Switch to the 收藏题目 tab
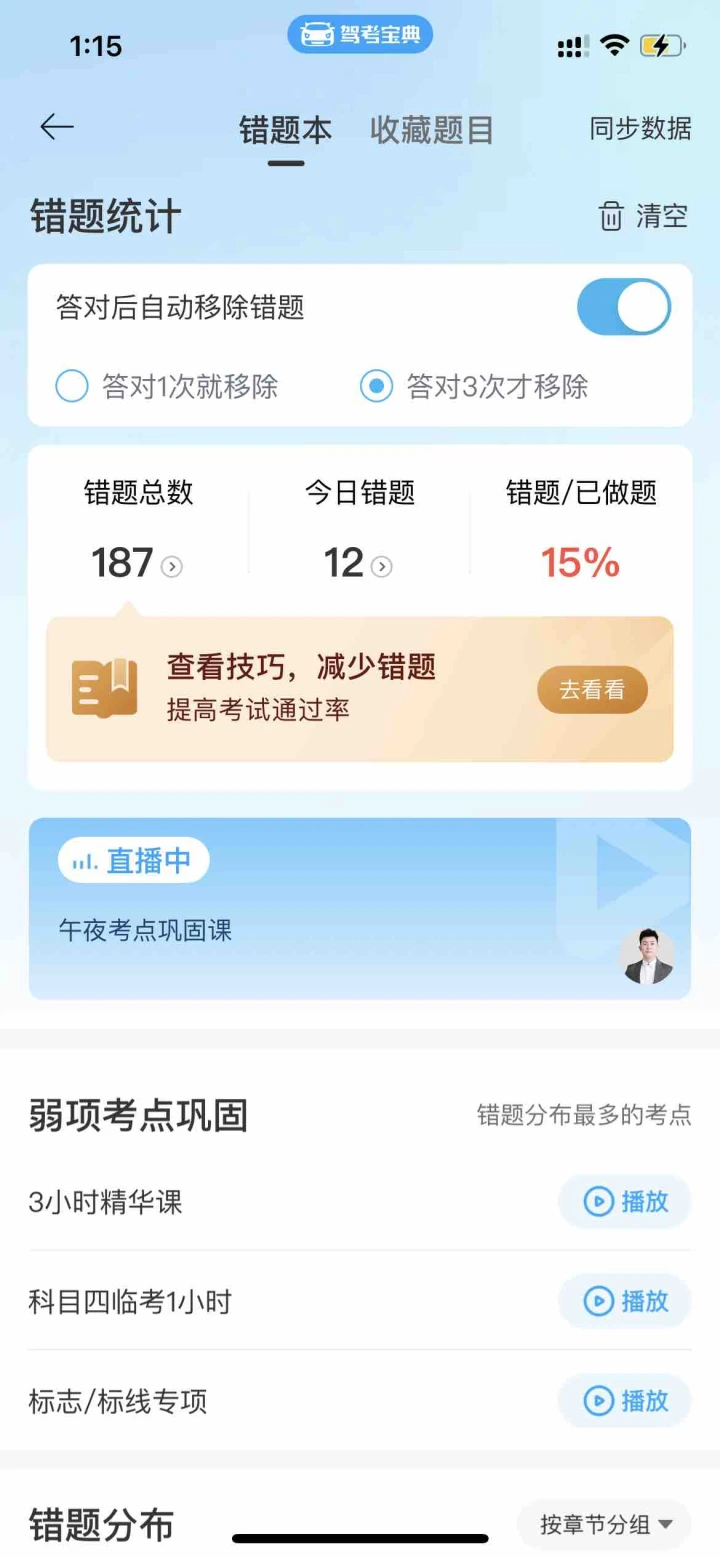The height and width of the screenshot is (1558, 720). click(431, 130)
